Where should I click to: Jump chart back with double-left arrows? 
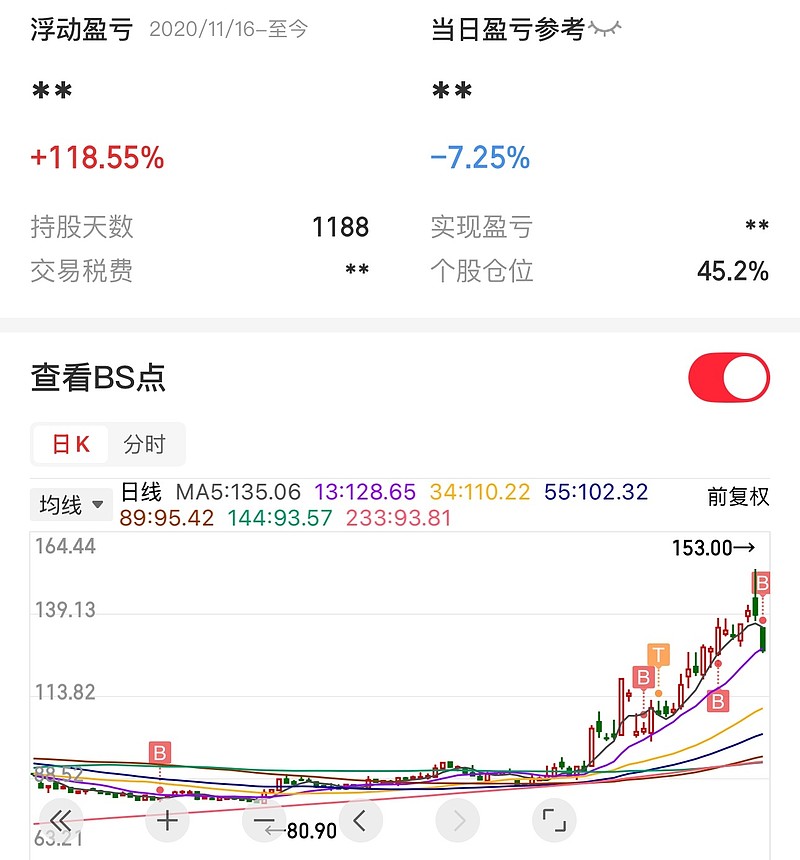coord(60,822)
